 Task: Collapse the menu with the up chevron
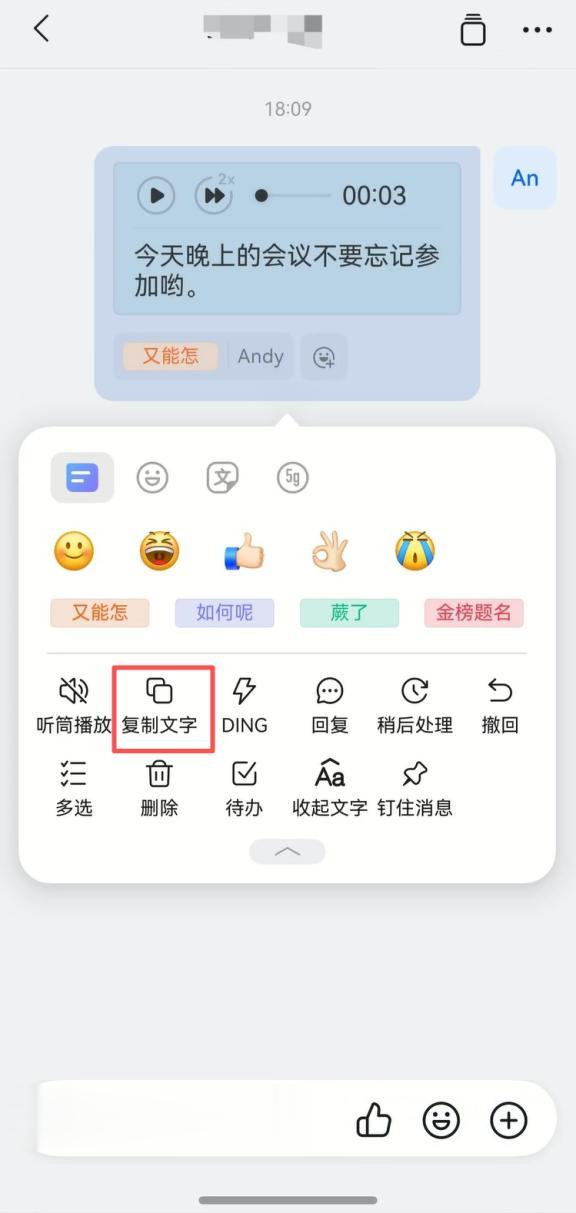click(x=287, y=851)
